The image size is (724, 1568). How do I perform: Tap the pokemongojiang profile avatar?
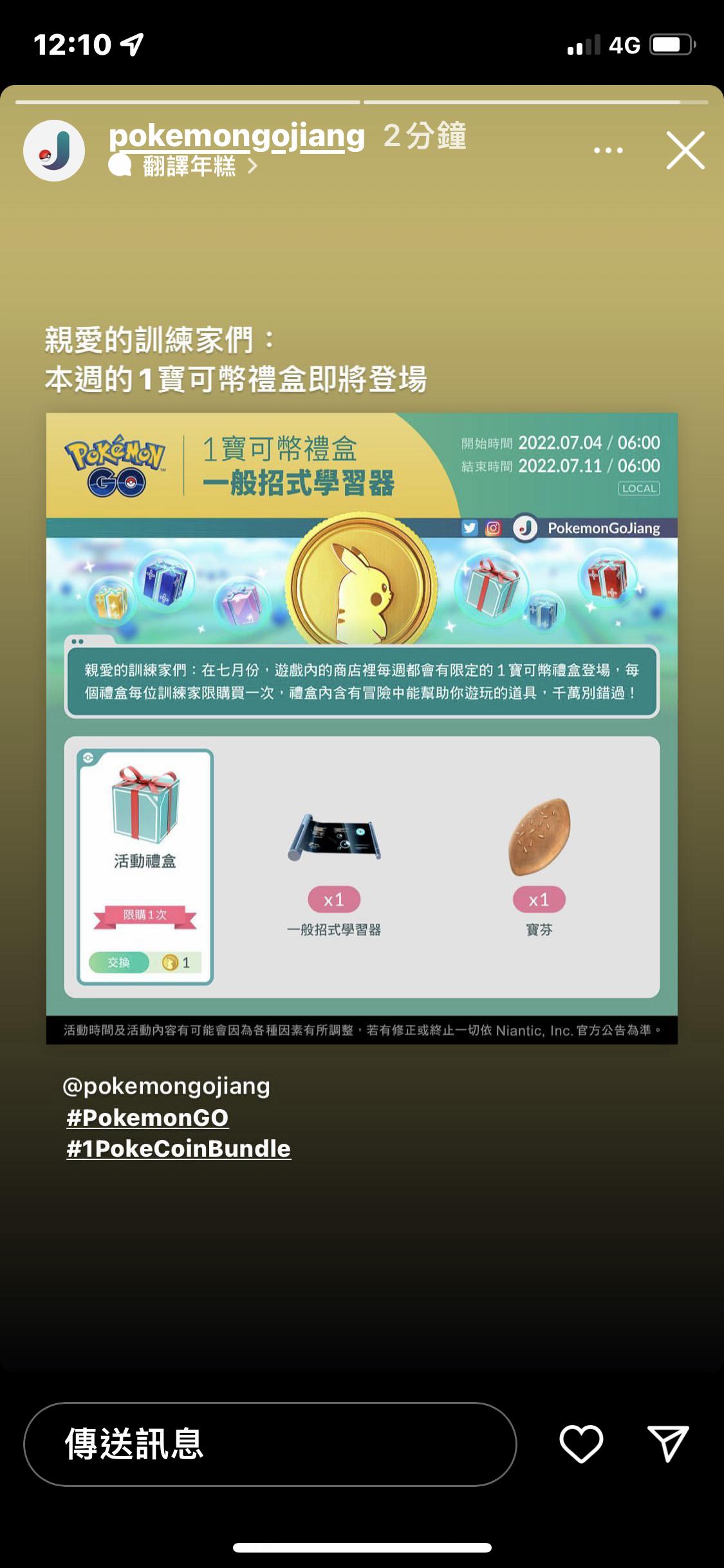coord(54,151)
